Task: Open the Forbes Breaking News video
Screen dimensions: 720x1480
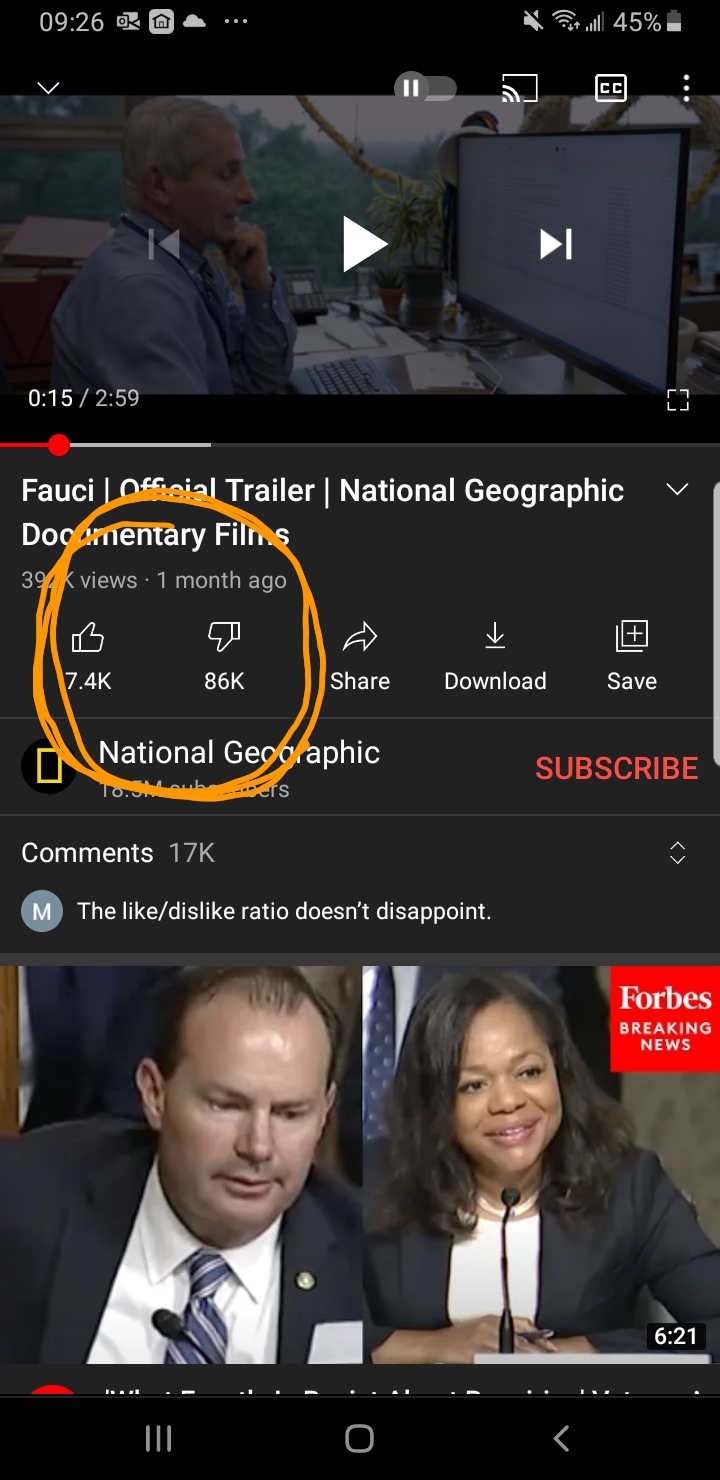Action: coord(360,1165)
